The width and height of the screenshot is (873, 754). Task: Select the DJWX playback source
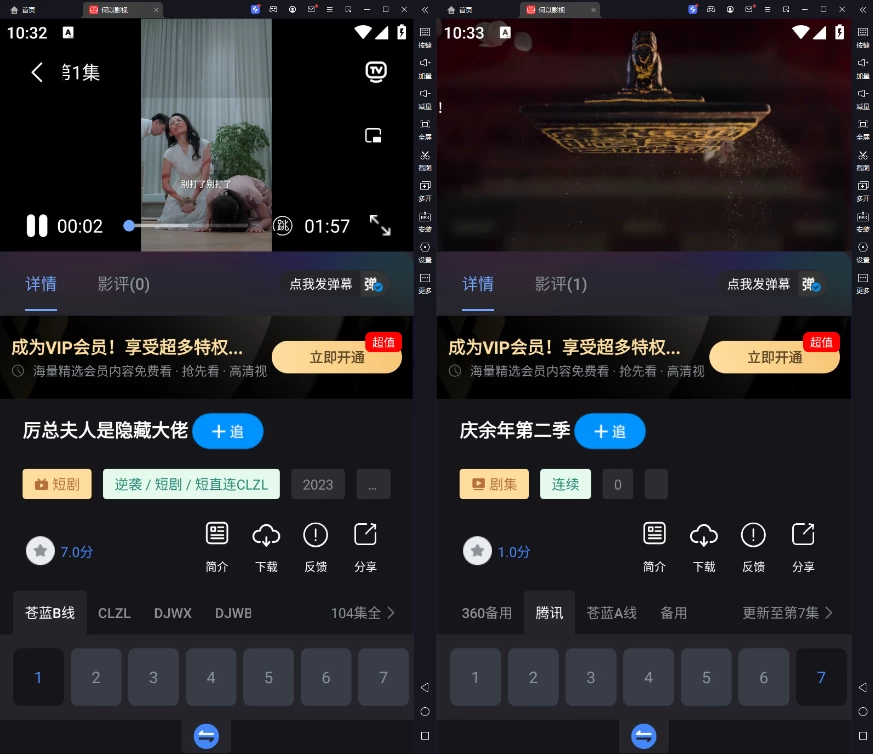coord(173,613)
